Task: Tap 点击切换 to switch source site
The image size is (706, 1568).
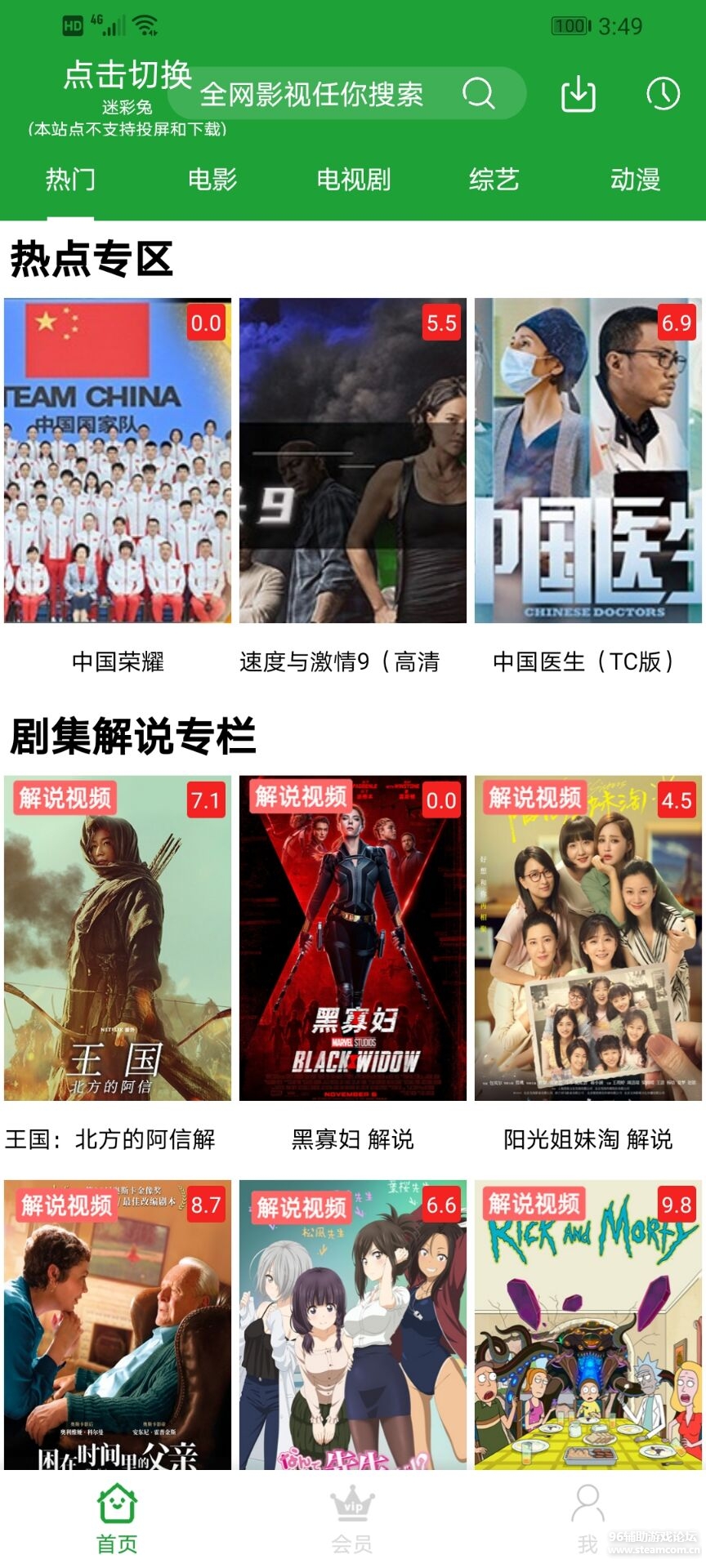Action: [x=127, y=76]
